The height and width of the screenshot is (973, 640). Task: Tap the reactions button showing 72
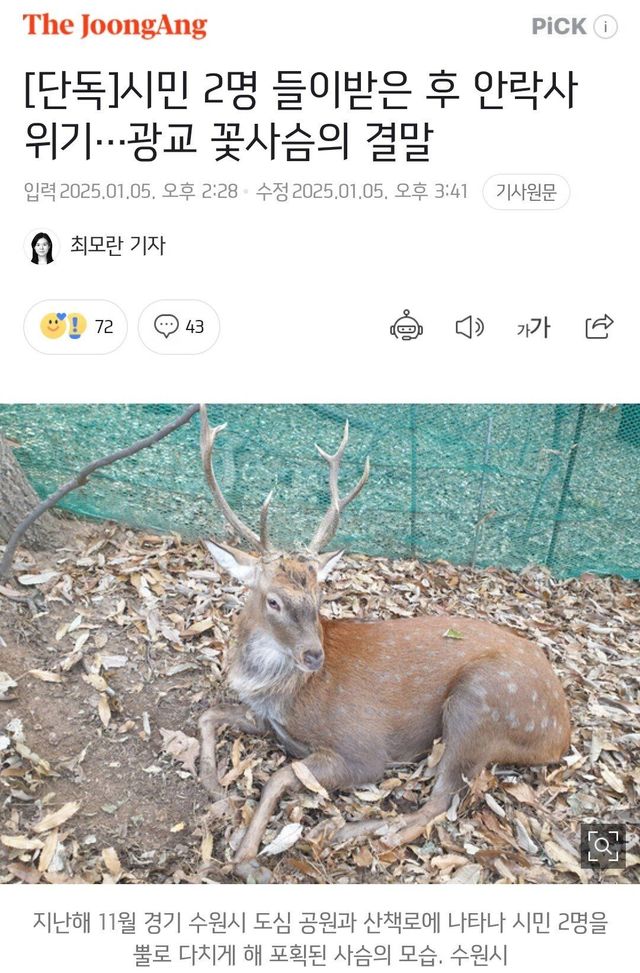coord(76,326)
